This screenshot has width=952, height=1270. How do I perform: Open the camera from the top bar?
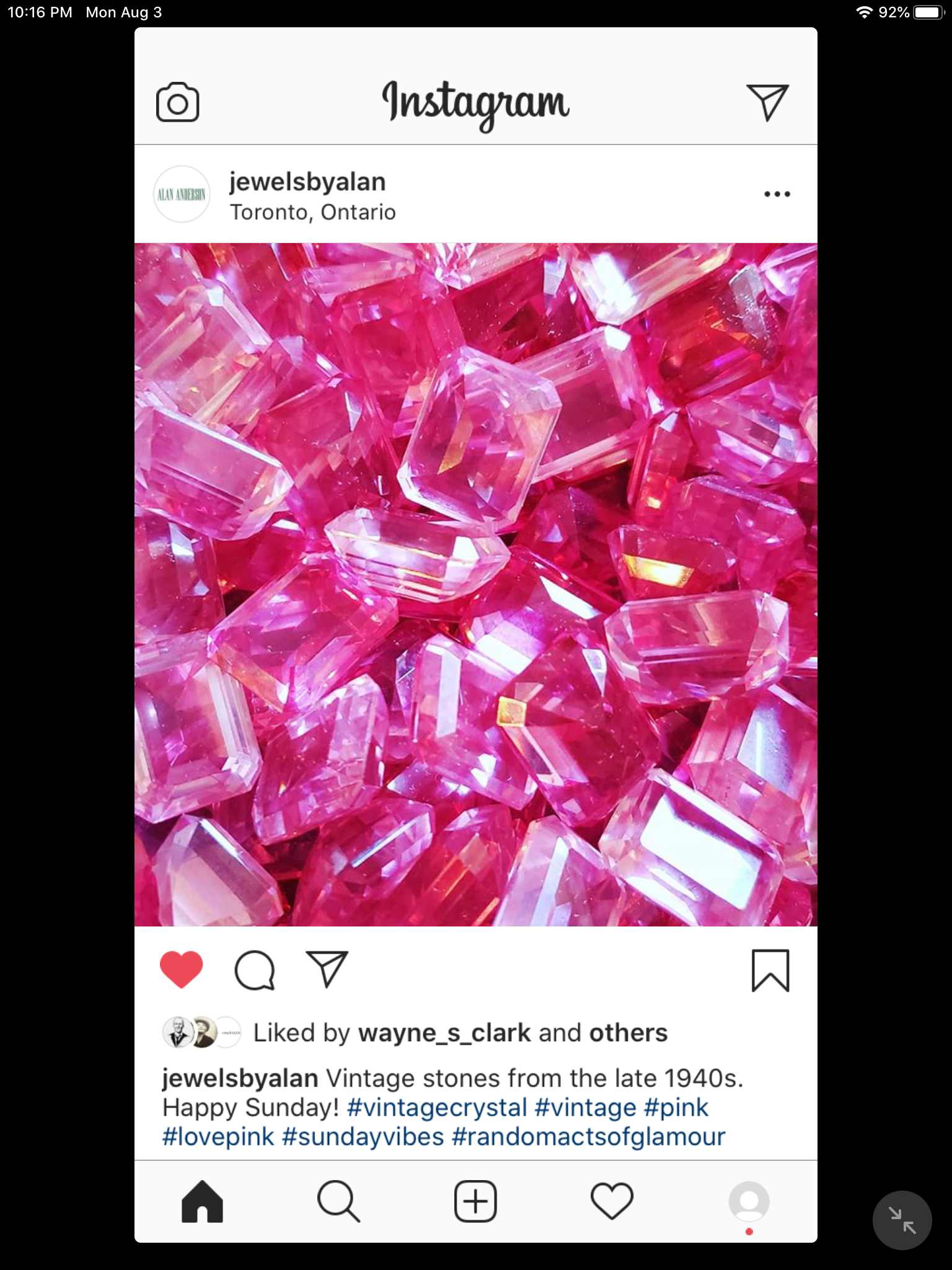(x=177, y=102)
